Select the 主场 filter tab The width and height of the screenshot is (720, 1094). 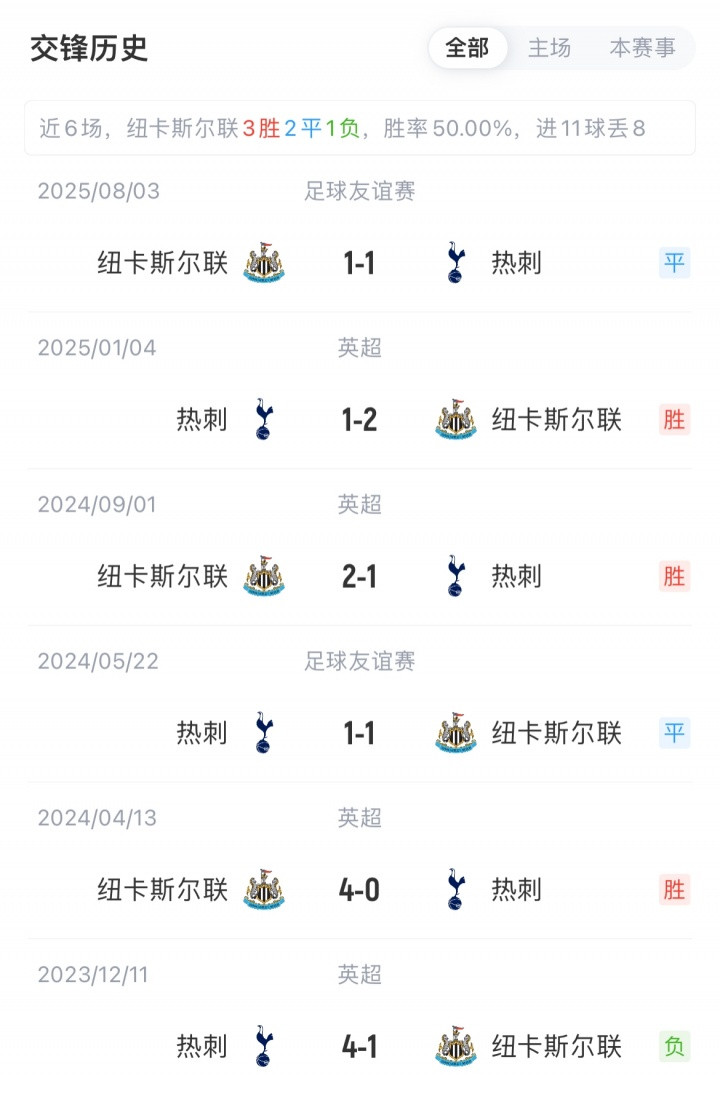coord(549,48)
